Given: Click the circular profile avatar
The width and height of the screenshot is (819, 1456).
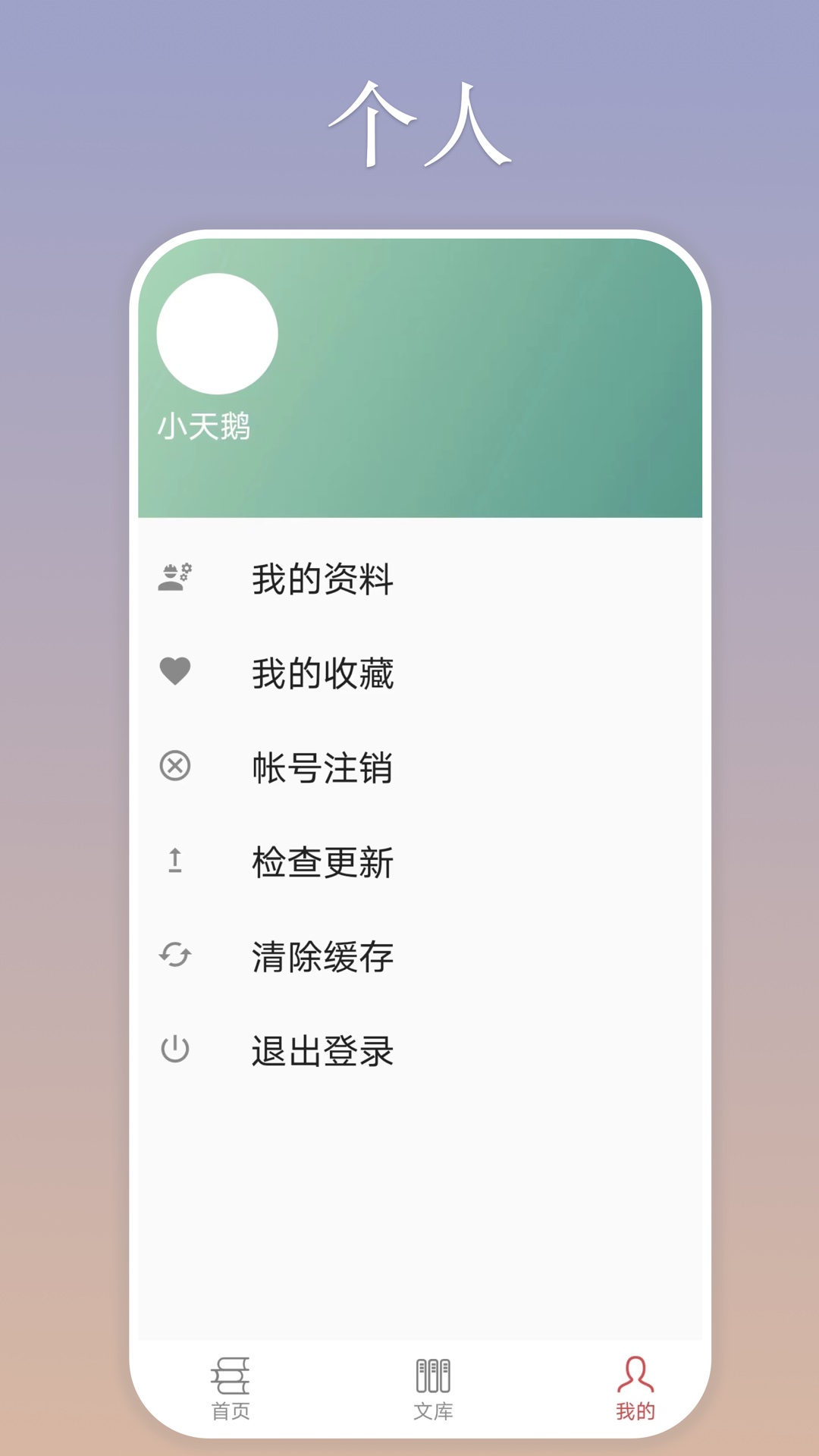Looking at the screenshot, I should tap(217, 334).
